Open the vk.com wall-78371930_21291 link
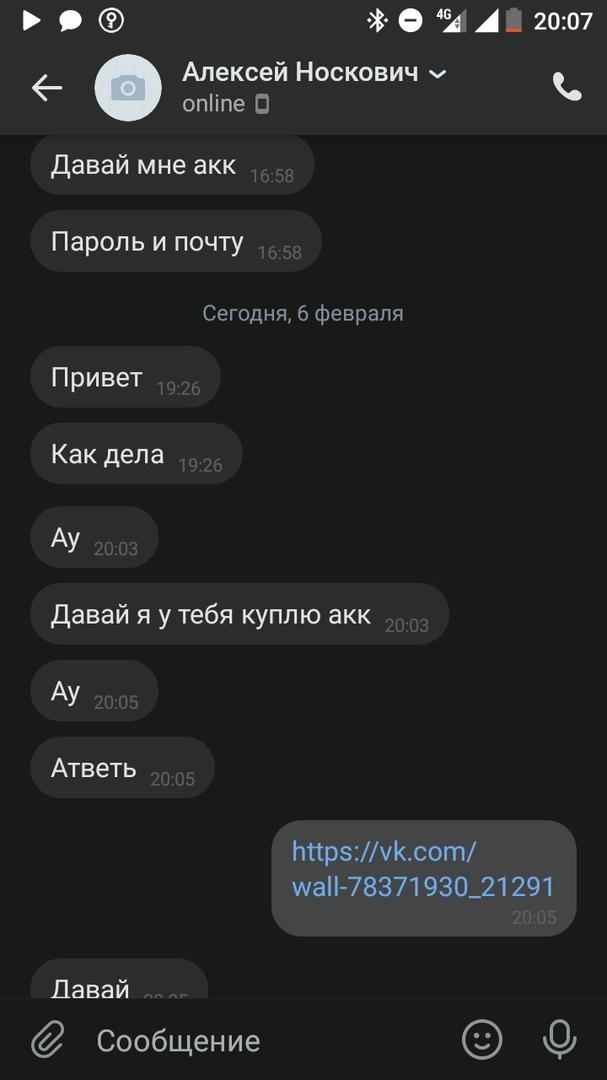 pos(422,869)
